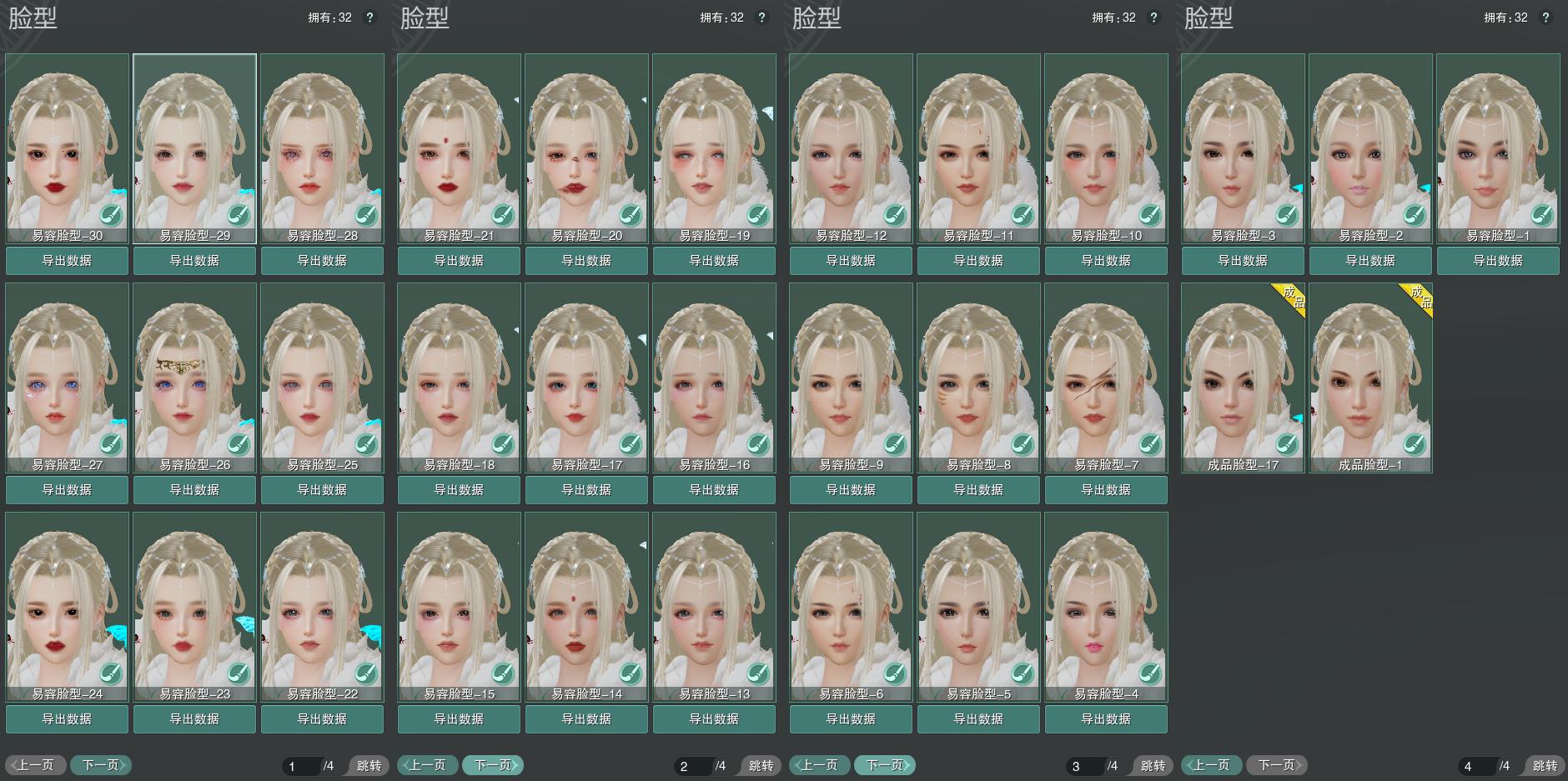Tap 跳转 jump button beside page 3/4

(x=1153, y=766)
